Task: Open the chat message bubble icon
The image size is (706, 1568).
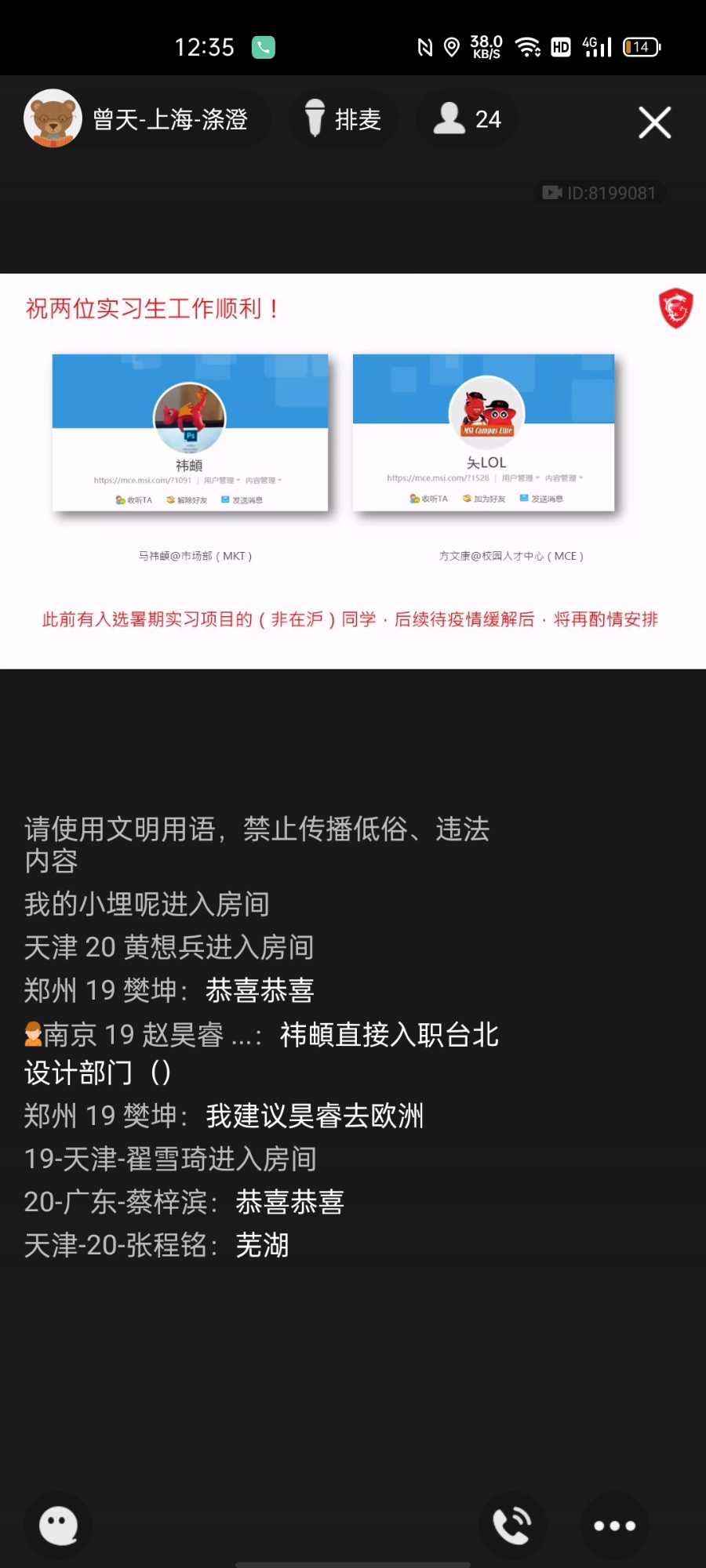Action: coord(59,1526)
